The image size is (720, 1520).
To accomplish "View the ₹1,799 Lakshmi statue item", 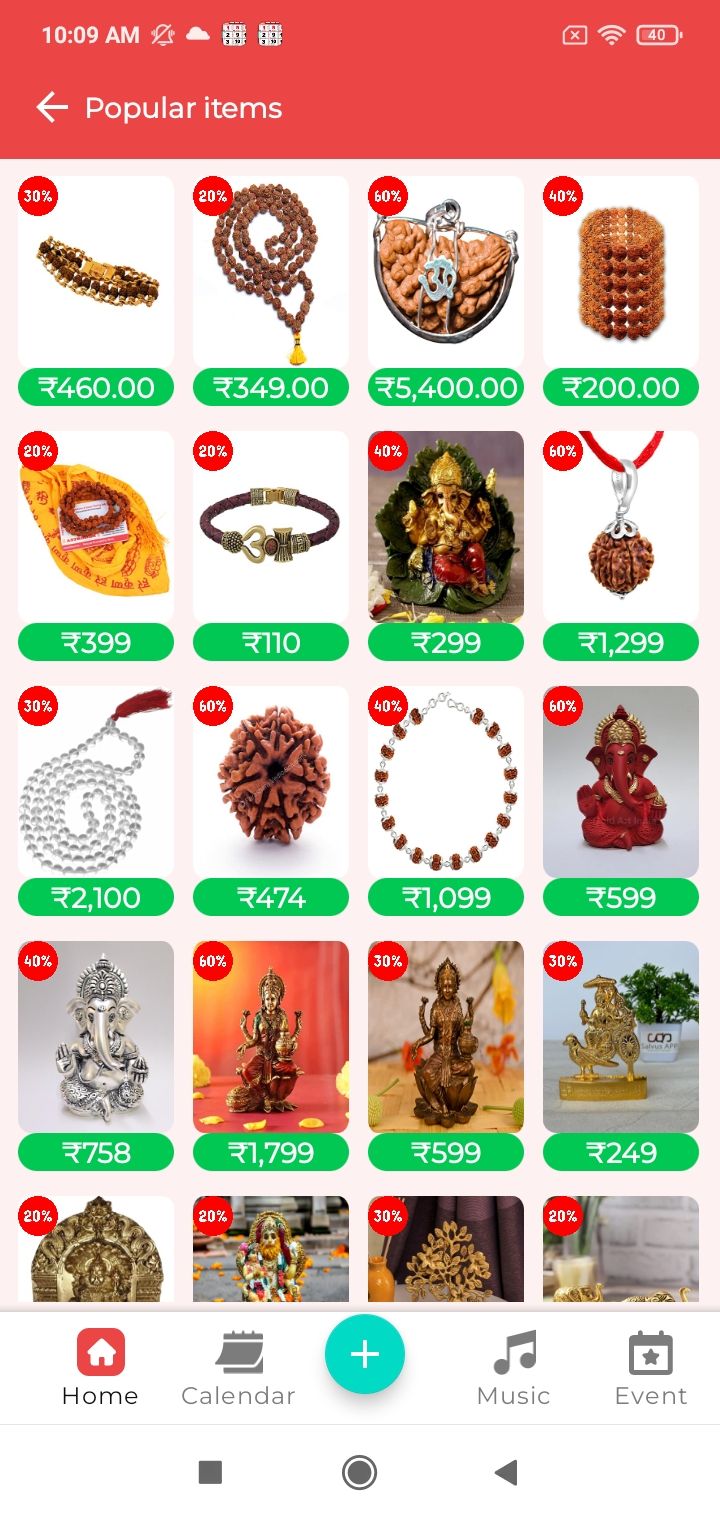I will pos(271,1056).
